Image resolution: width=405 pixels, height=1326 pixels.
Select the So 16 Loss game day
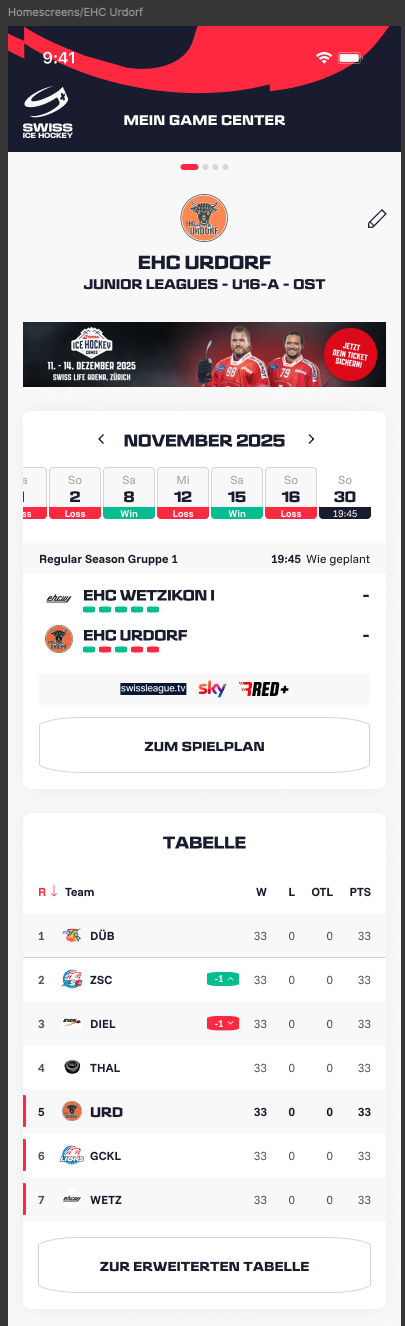coord(290,493)
